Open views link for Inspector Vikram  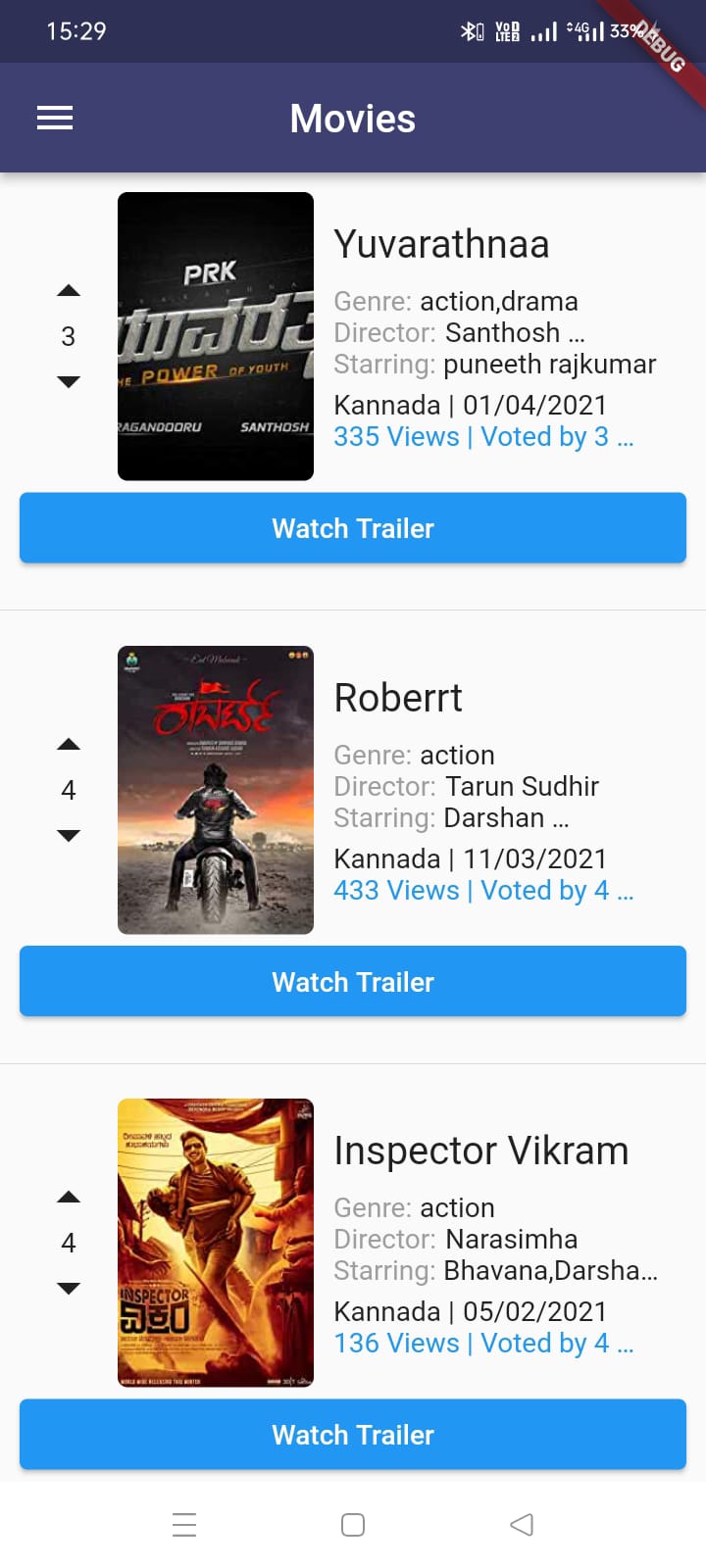(x=396, y=1343)
